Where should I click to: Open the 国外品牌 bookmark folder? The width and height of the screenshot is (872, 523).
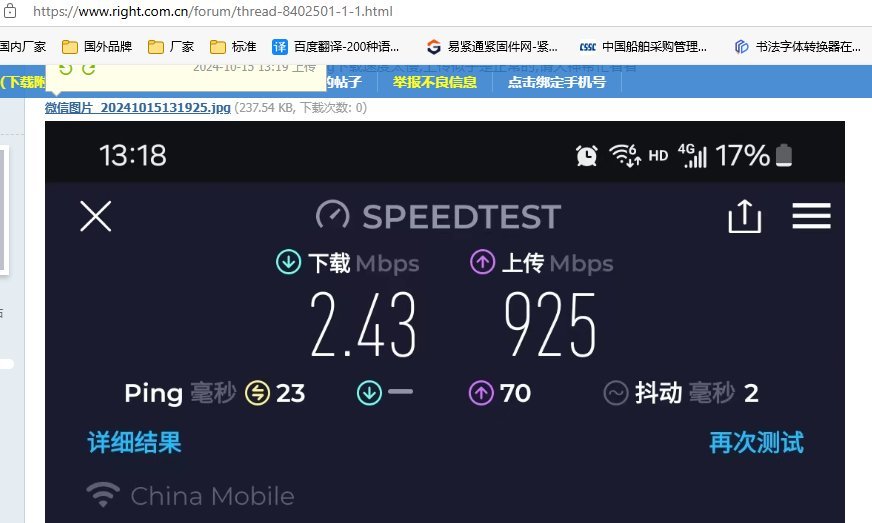(98, 46)
